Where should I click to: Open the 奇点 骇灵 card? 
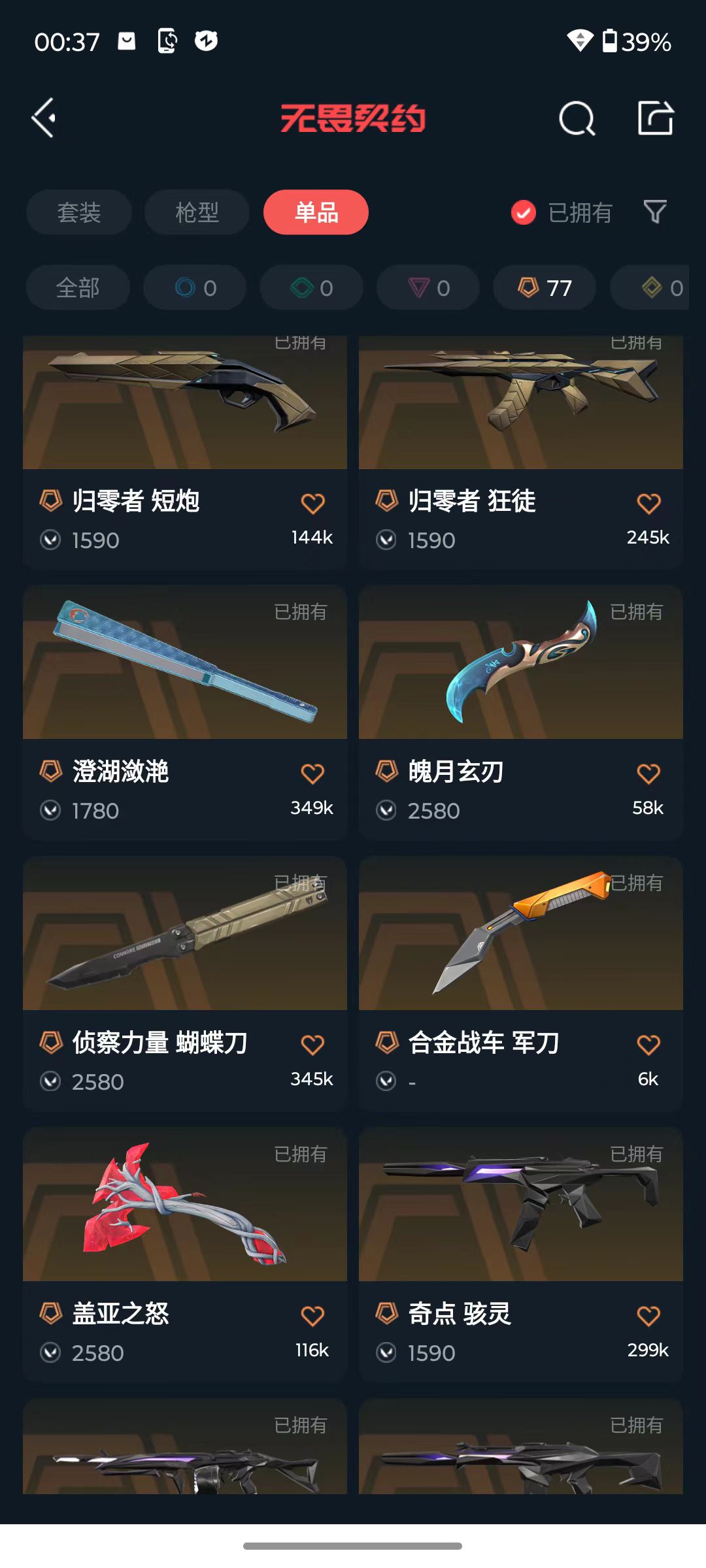click(521, 1254)
